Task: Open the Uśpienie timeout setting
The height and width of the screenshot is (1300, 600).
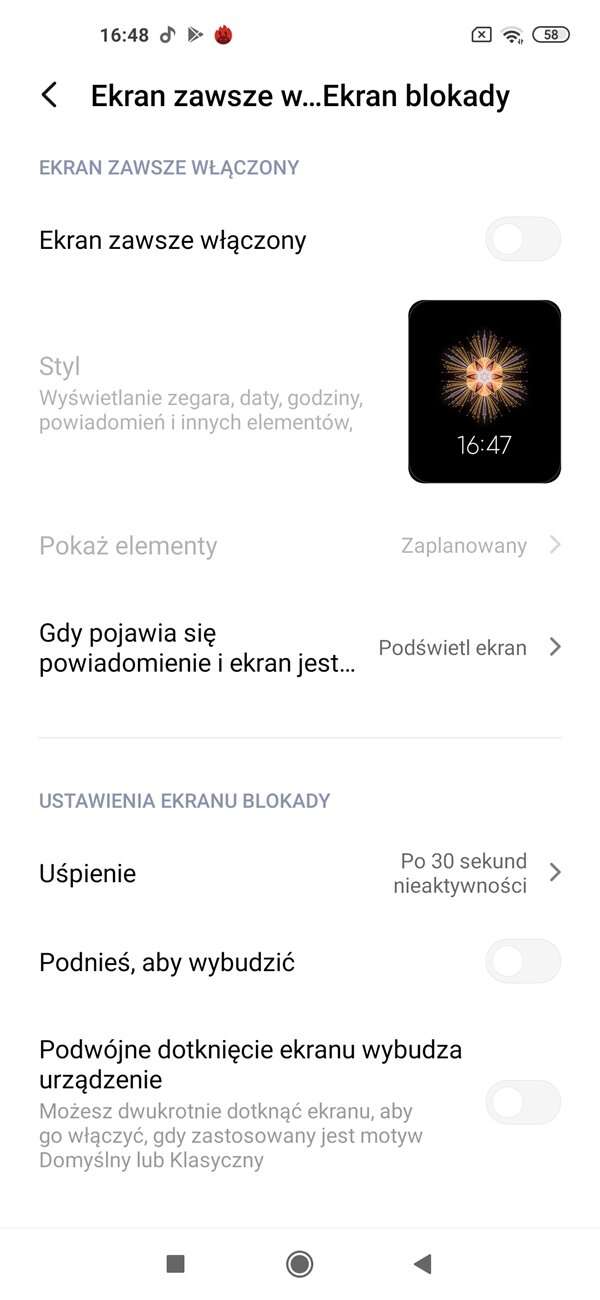Action: [x=300, y=873]
